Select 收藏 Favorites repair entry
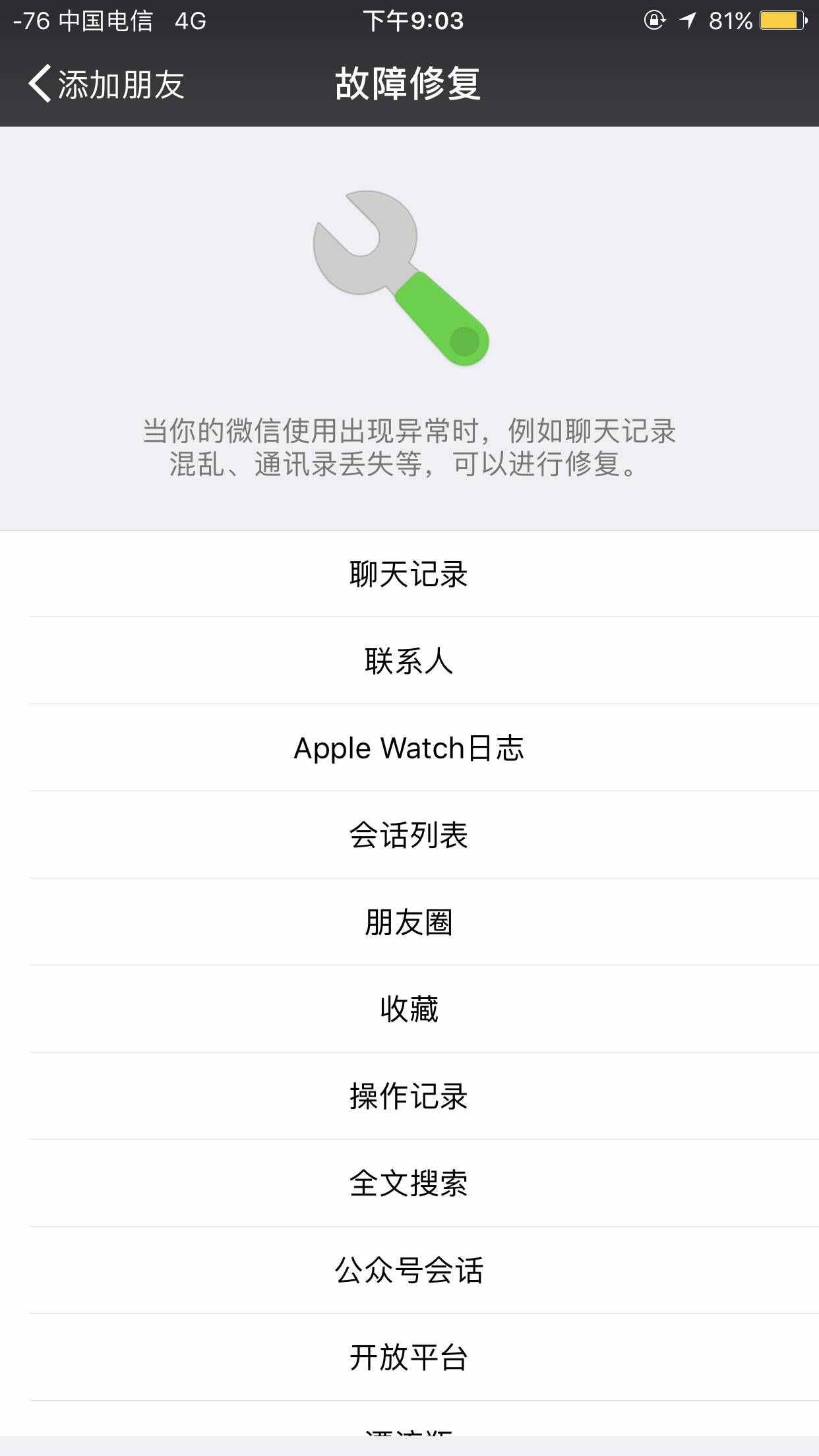 point(409,1009)
